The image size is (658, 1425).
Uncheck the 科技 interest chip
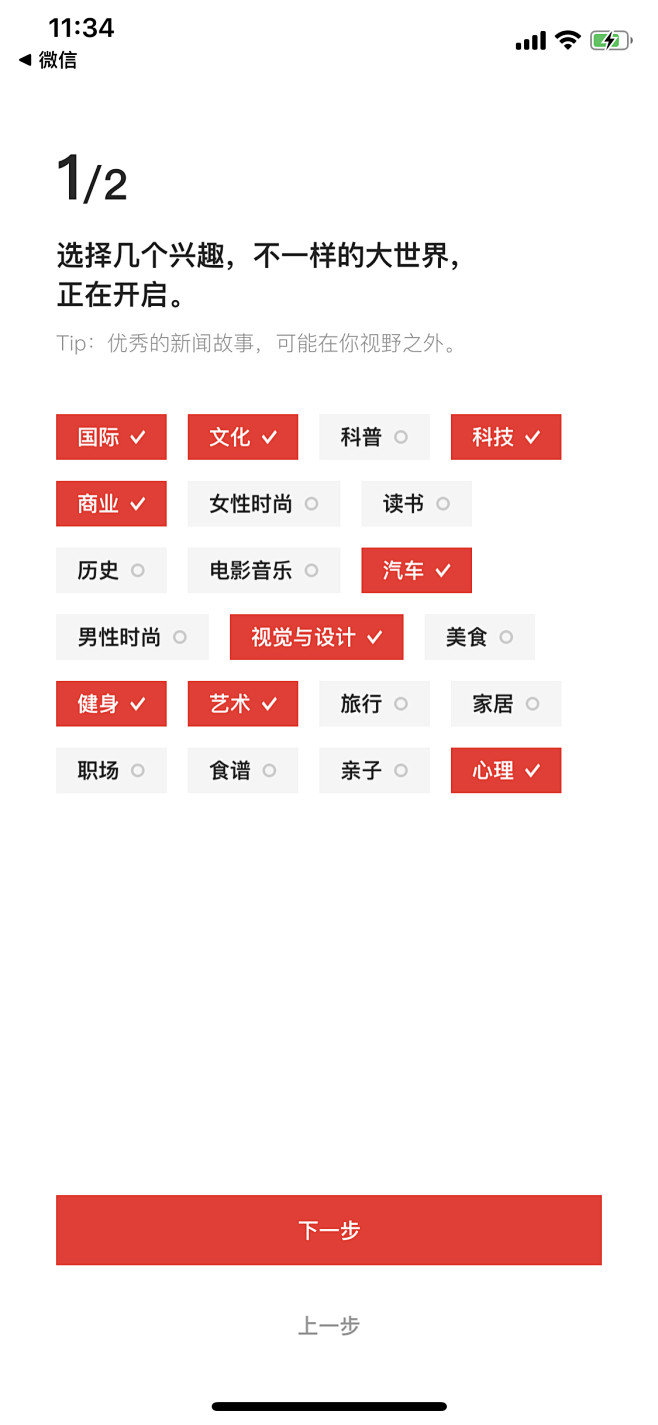pos(506,437)
